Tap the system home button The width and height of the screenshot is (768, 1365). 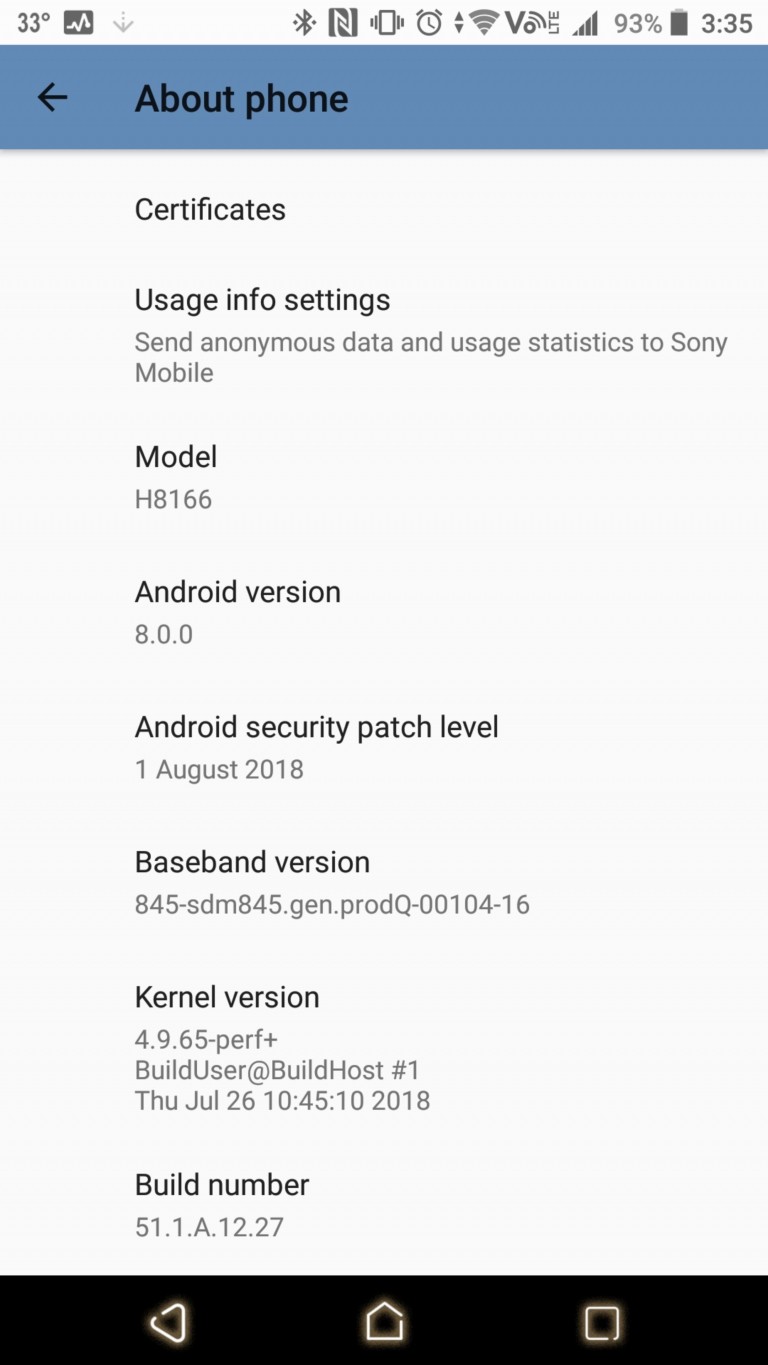click(384, 1322)
